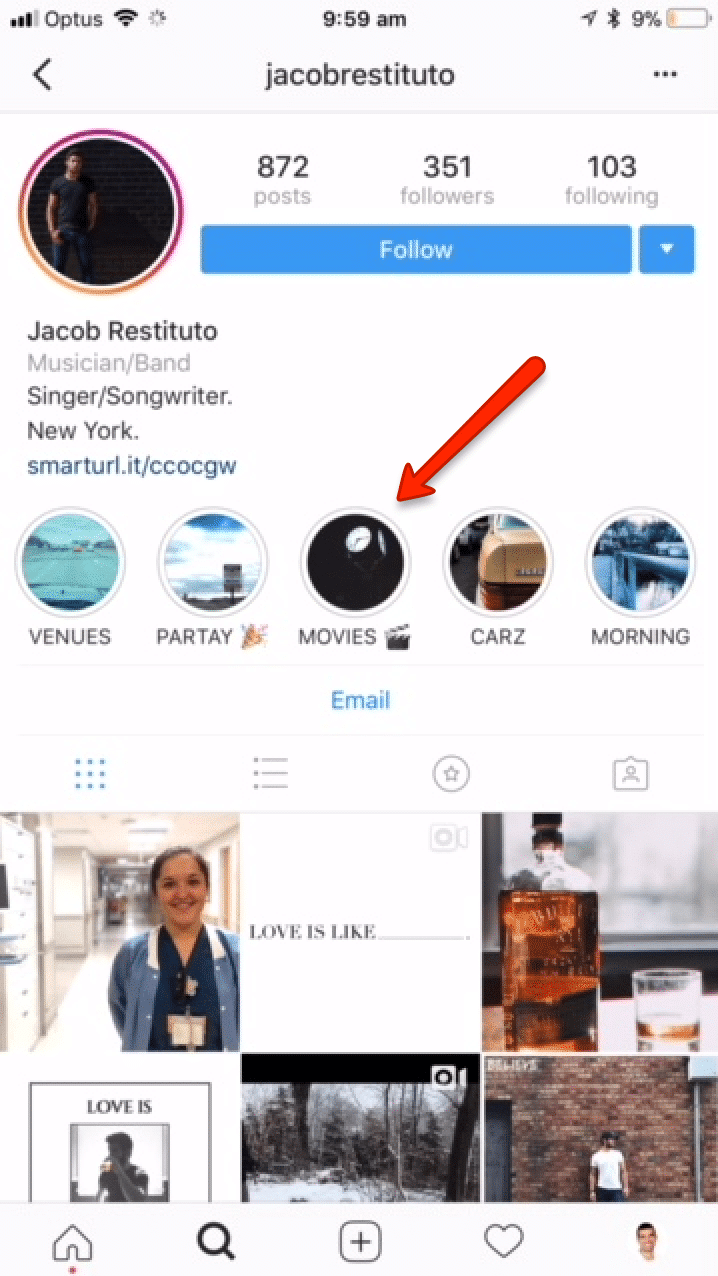Open the VENUES story highlight
This screenshot has height=1276, width=718.
(x=70, y=561)
